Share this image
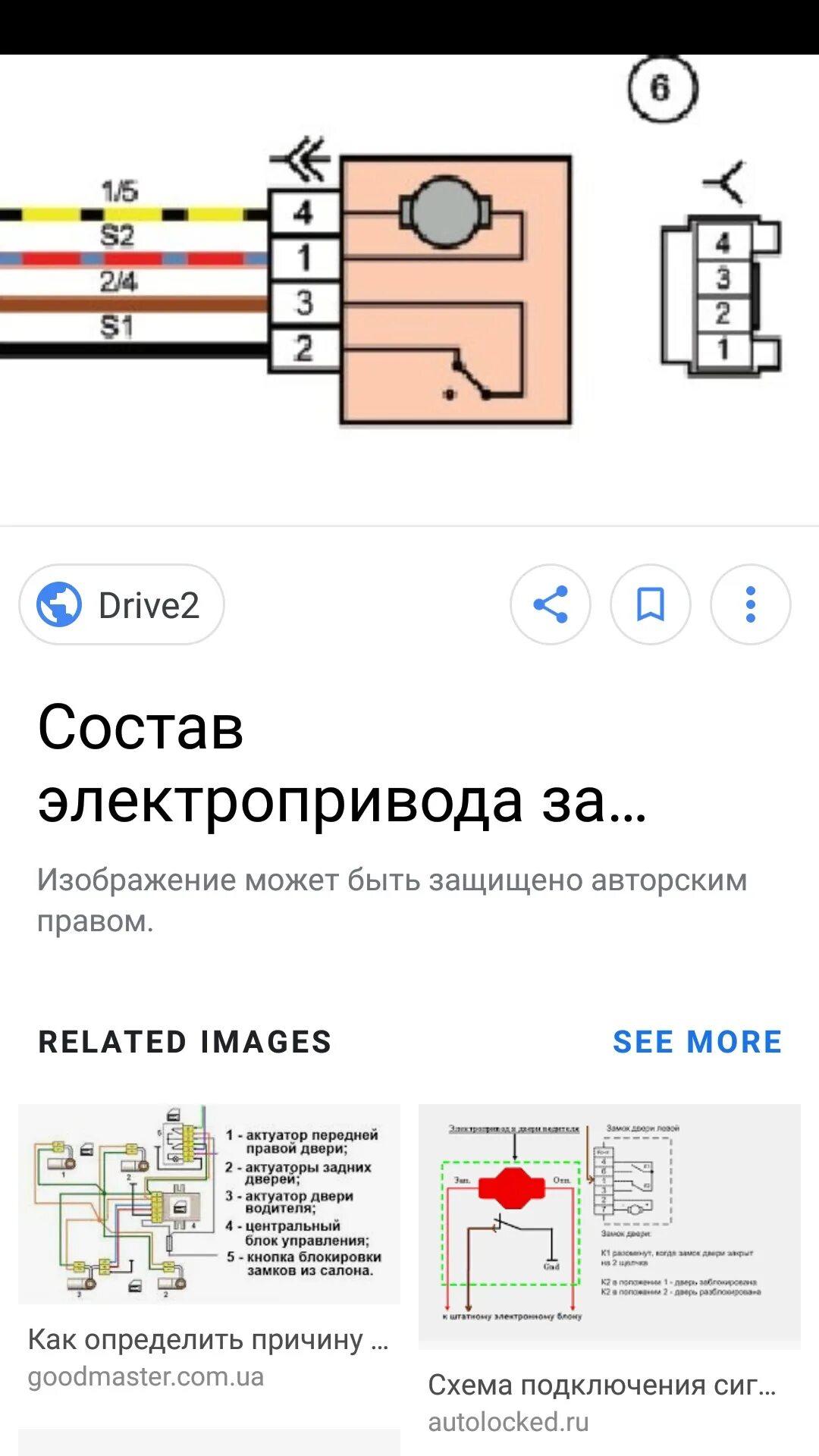Image resolution: width=819 pixels, height=1456 pixels. (x=550, y=604)
